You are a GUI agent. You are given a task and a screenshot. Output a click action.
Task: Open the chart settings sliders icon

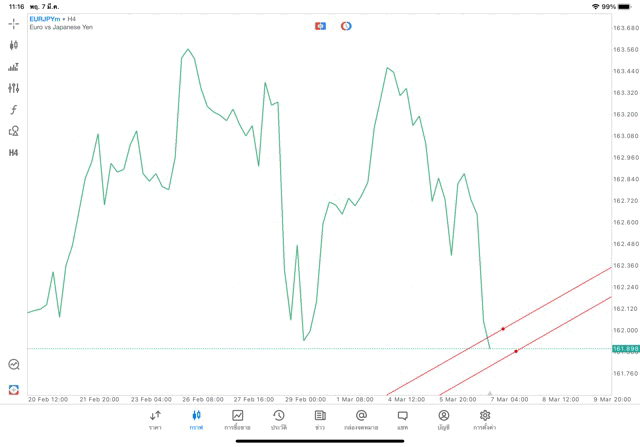point(13,88)
